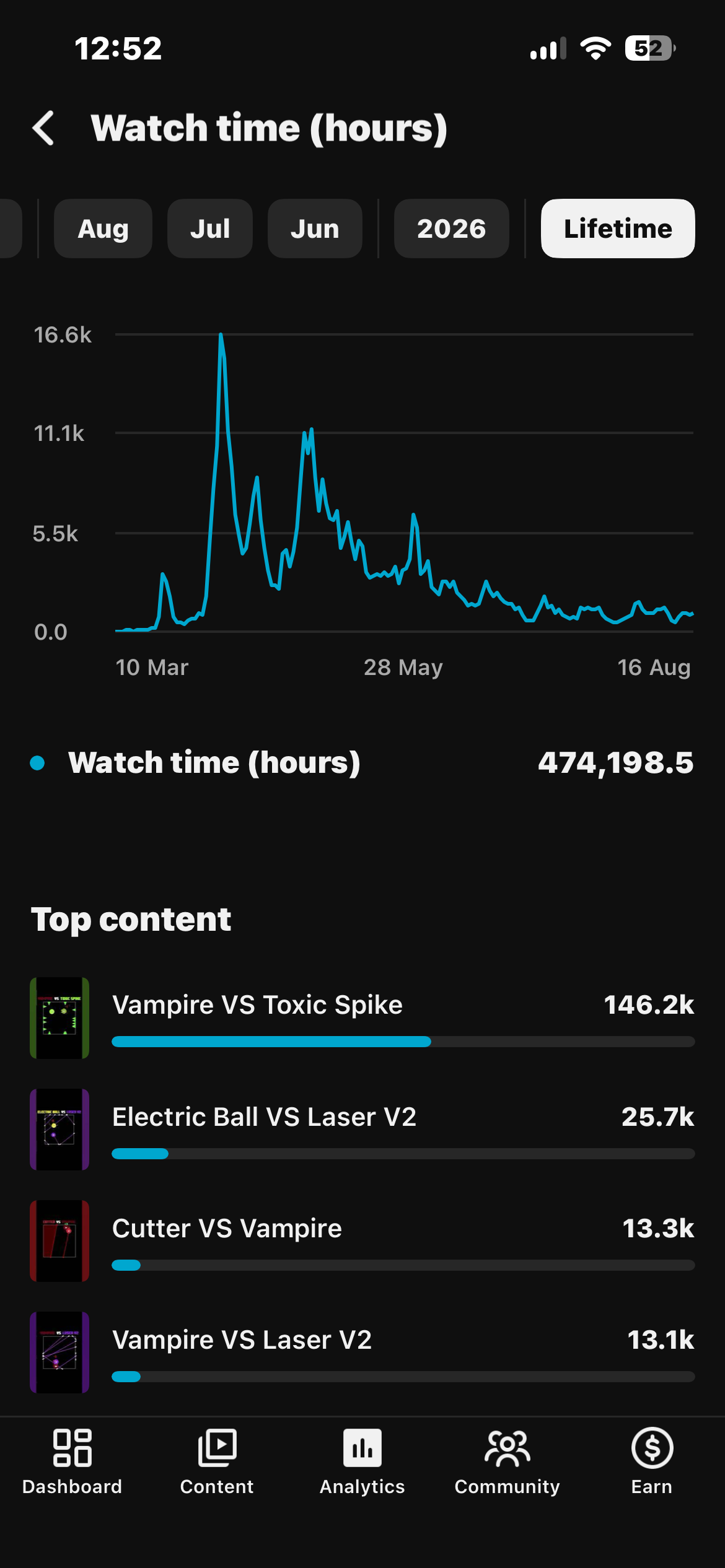
Task: View the Cutter VS Vampire content row
Action: tap(362, 1241)
